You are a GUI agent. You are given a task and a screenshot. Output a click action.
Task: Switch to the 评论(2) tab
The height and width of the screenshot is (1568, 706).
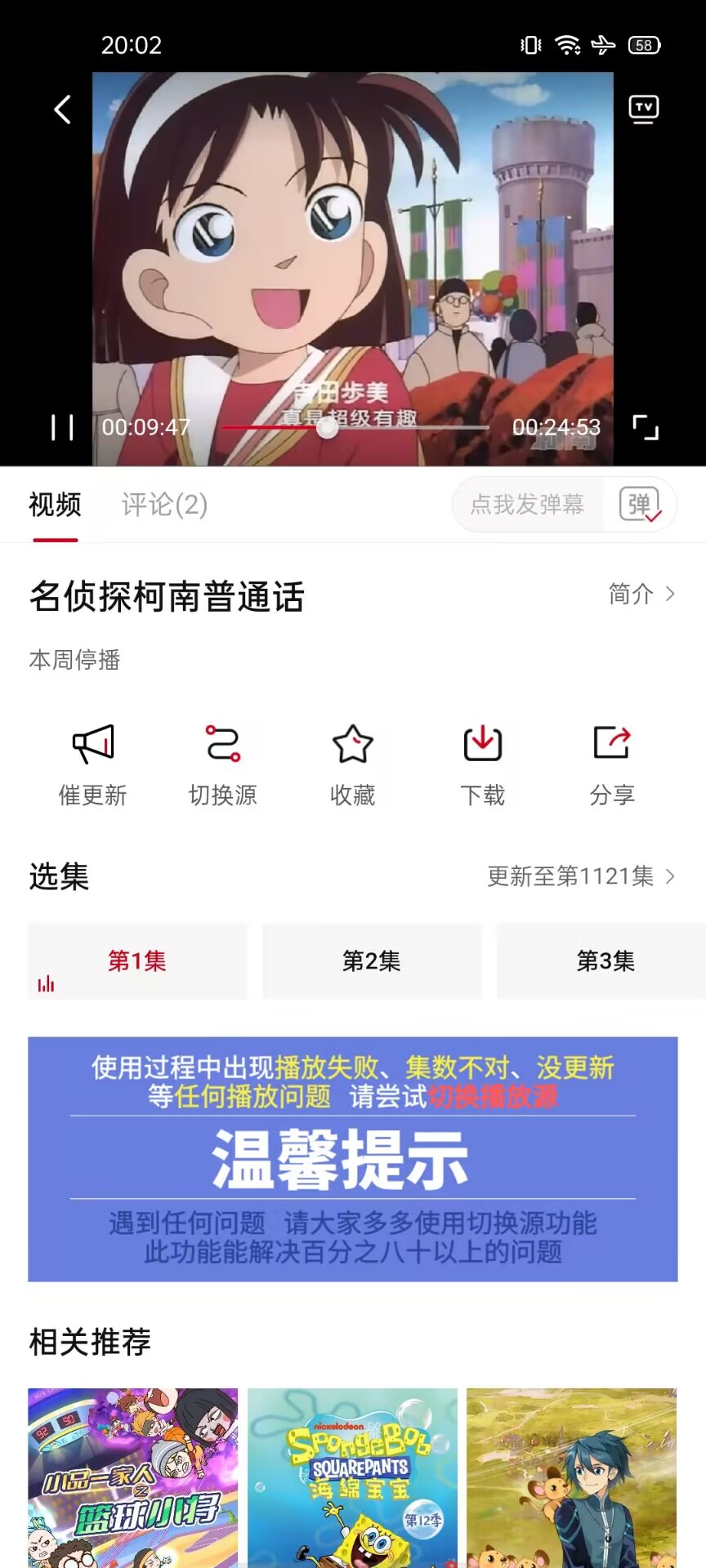164,505
